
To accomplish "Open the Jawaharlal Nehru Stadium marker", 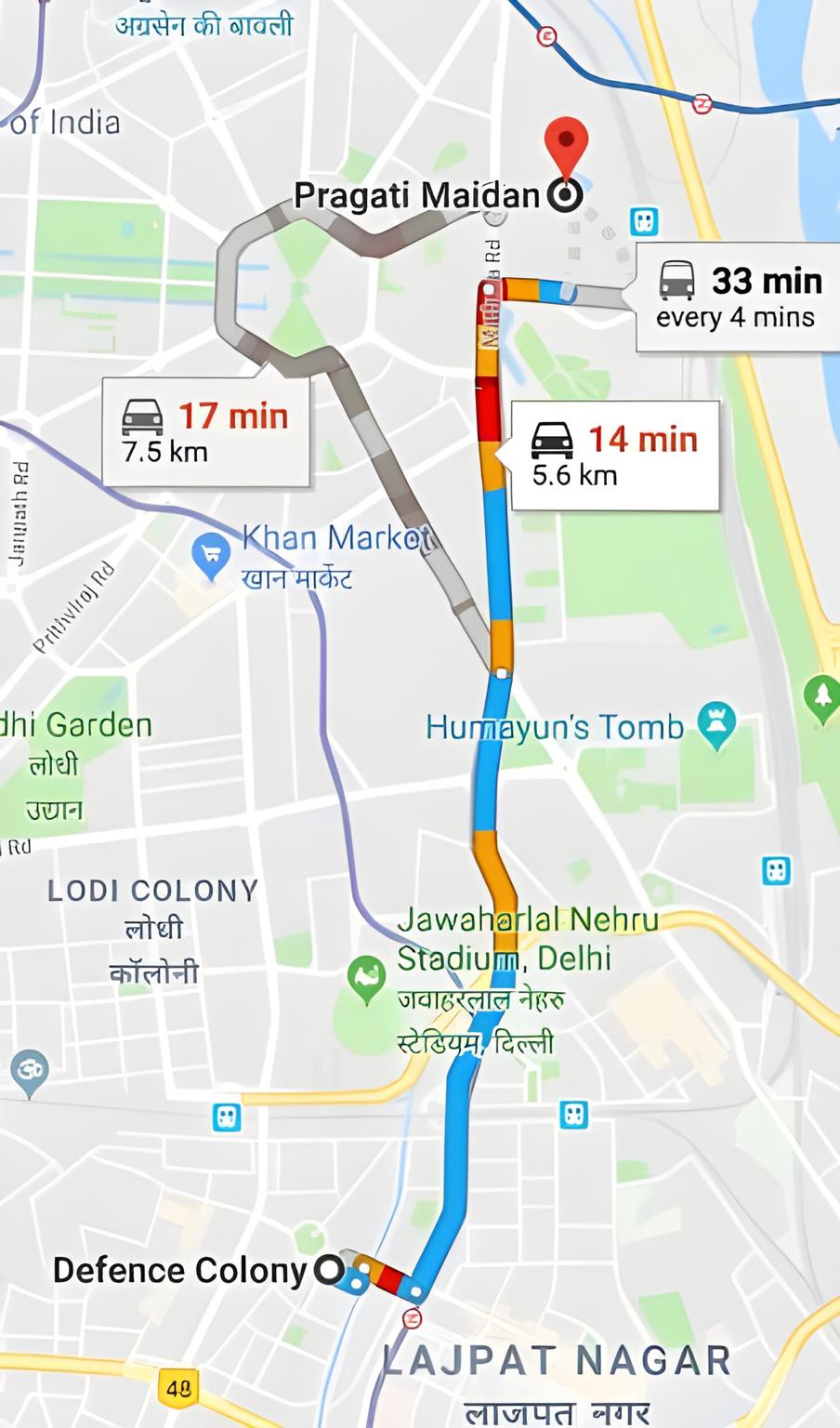I will pos(366,979).
